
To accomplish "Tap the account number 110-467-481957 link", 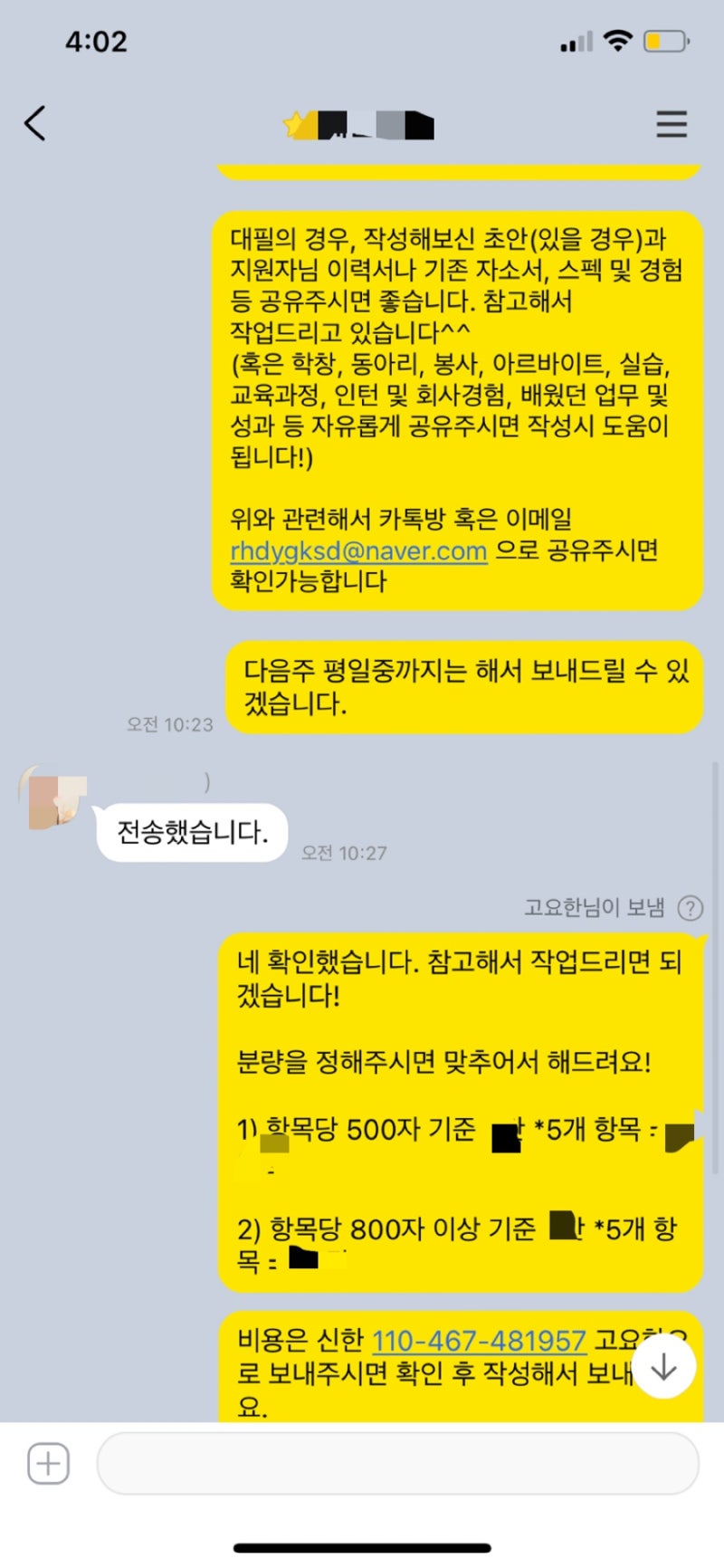I will click(480, 1341).
